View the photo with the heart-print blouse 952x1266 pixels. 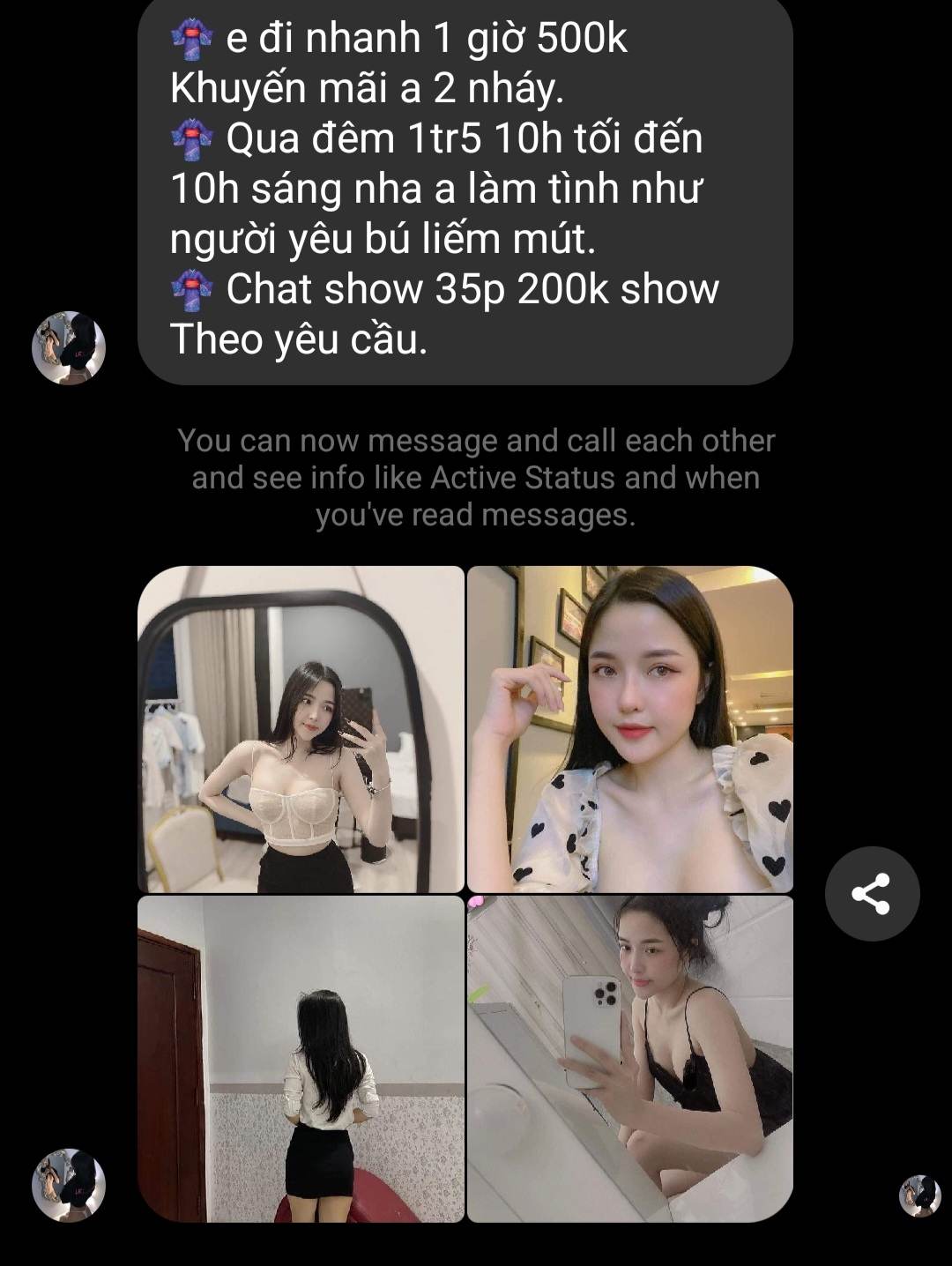pyautogui.click(x=629, y=729)
